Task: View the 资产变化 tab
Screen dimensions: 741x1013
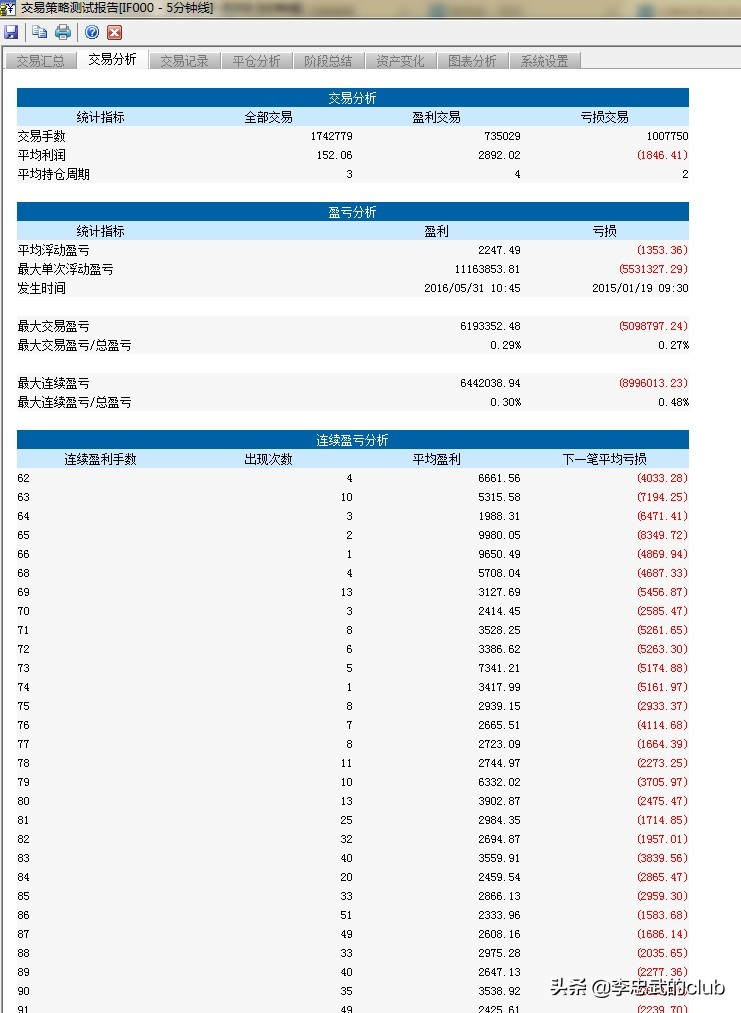Action: [x=400, y=60]
